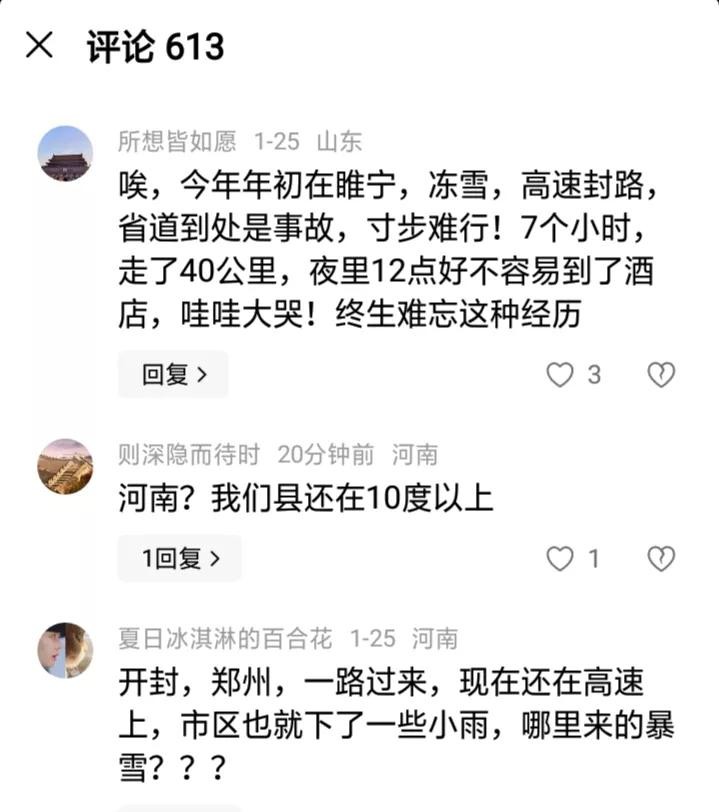The width and height of the screenshot is (719, 812).
Task: Open 则深隐而待时's profile avatar
Action: pos(65,466)
